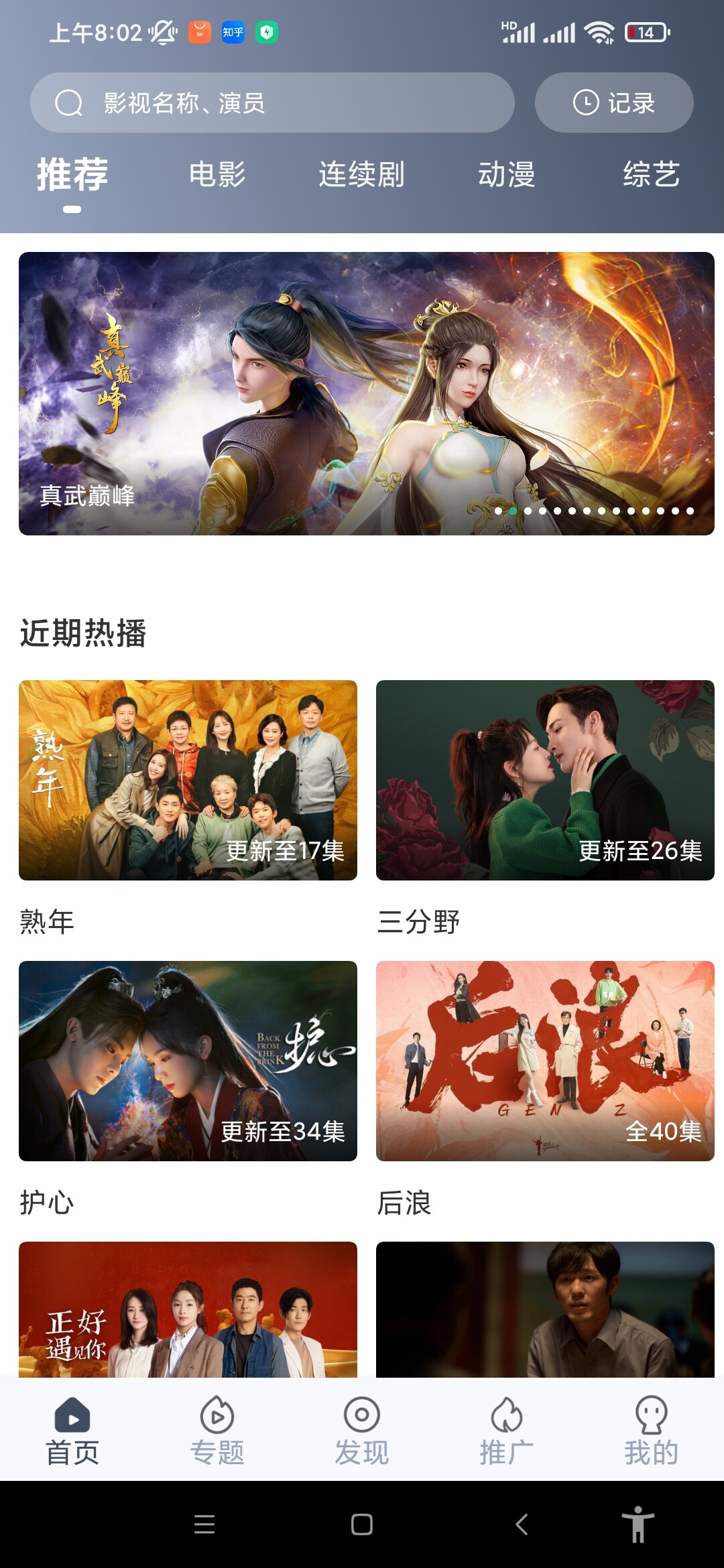The height and width of the screenshot is (1568, 724).
Task: Open the 我的 profile tab
Action: coord(651,1431)
